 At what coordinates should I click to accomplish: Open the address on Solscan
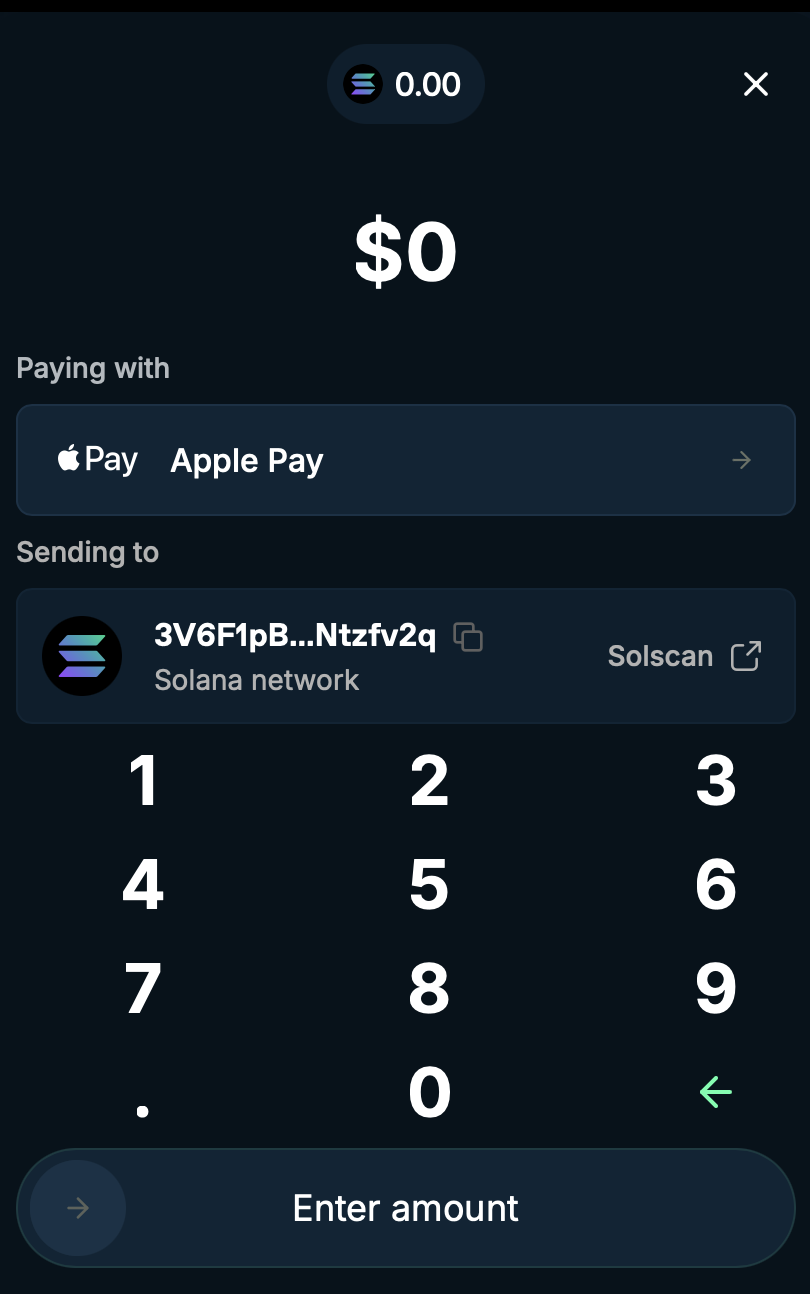click(685, 656)
